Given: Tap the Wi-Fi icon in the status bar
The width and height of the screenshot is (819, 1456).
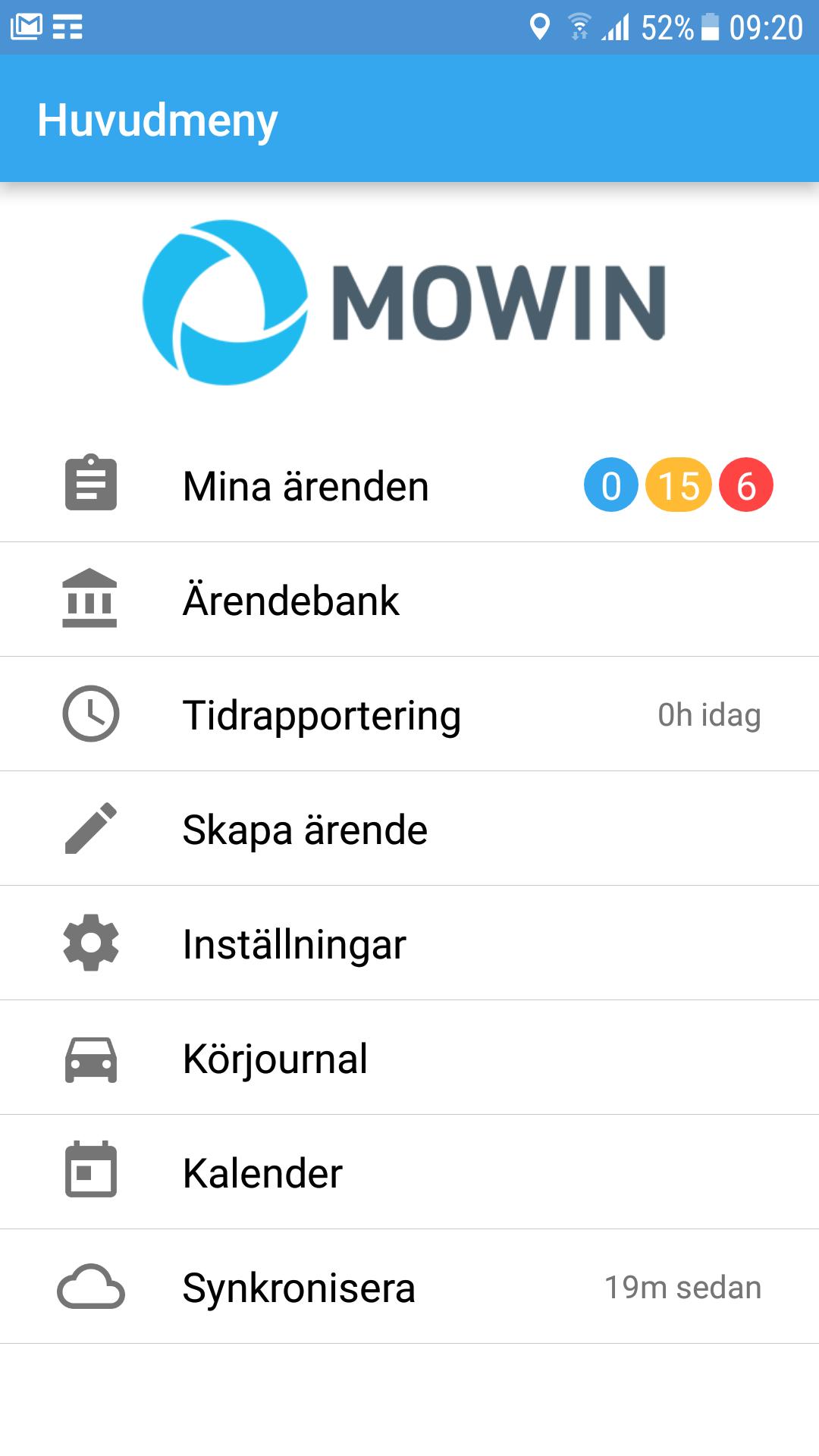Looking at the screenshot, I should coord(580,25).
